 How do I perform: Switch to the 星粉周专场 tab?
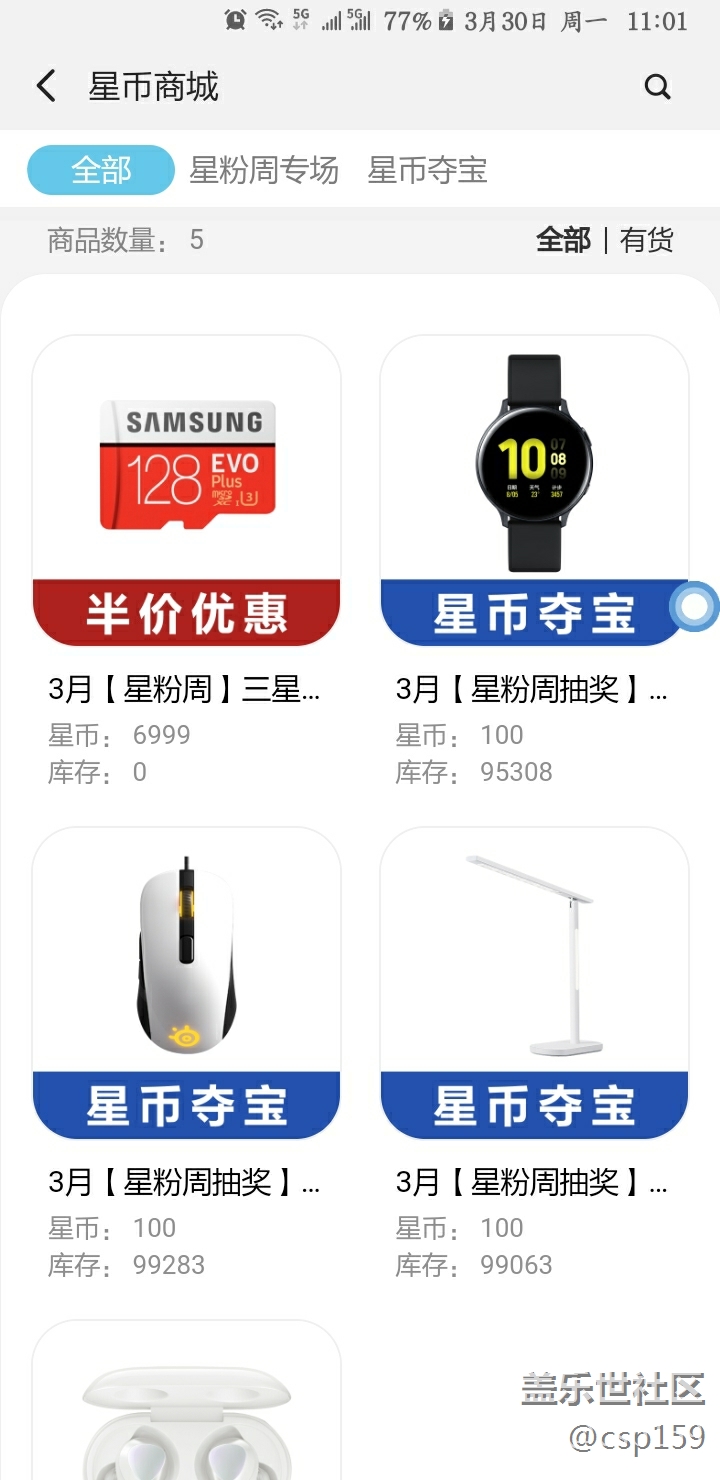tap(264, 170)
